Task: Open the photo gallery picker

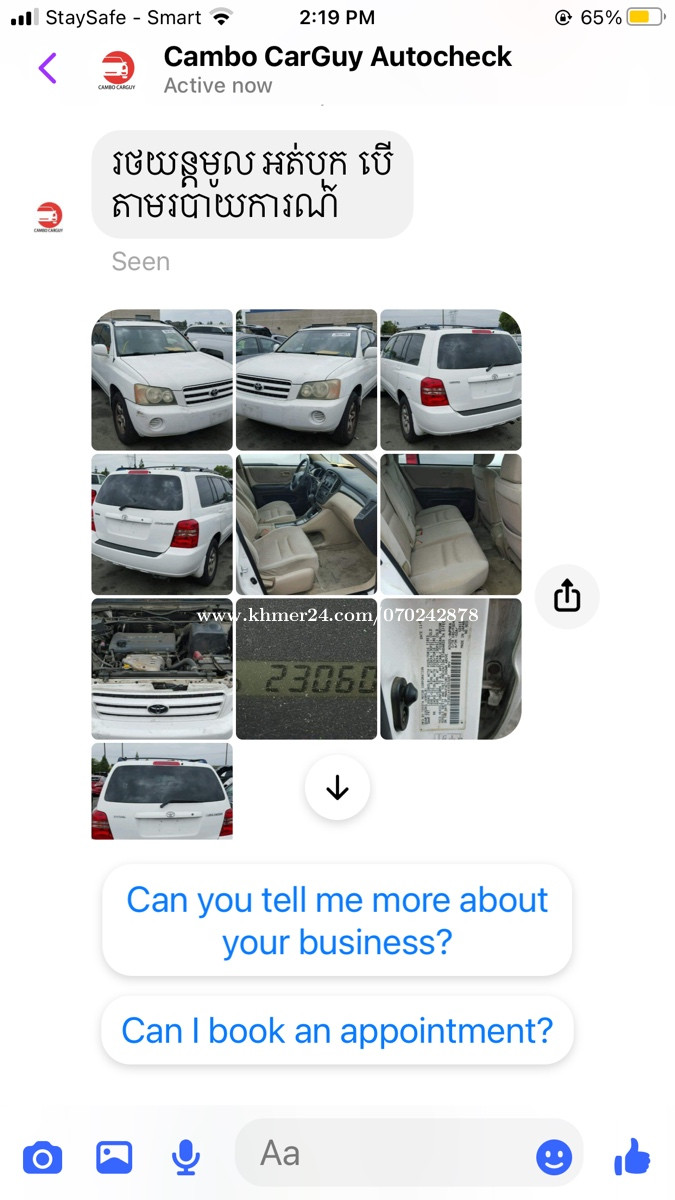Action: click(x=114, y=1157)
